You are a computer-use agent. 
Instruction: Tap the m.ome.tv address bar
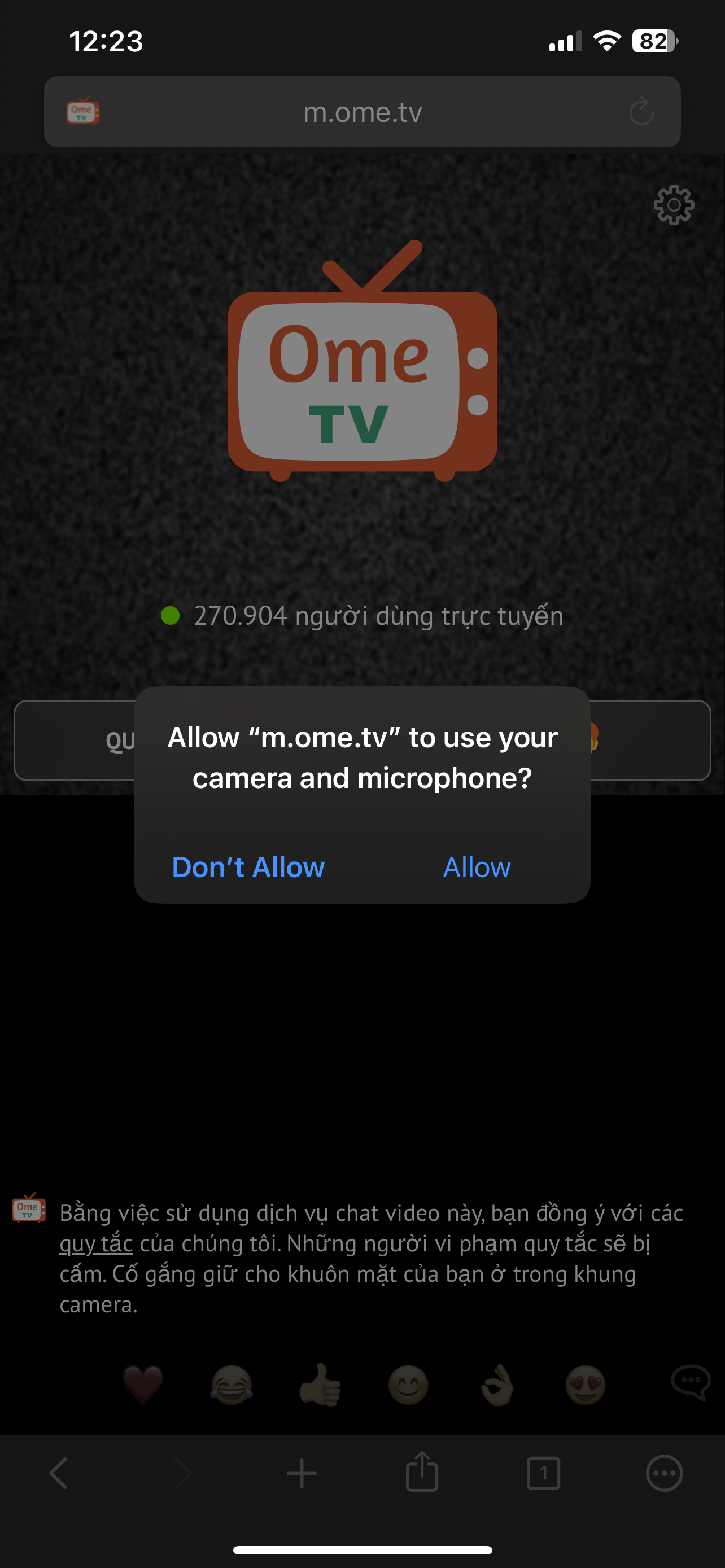(x=362, y=112)
